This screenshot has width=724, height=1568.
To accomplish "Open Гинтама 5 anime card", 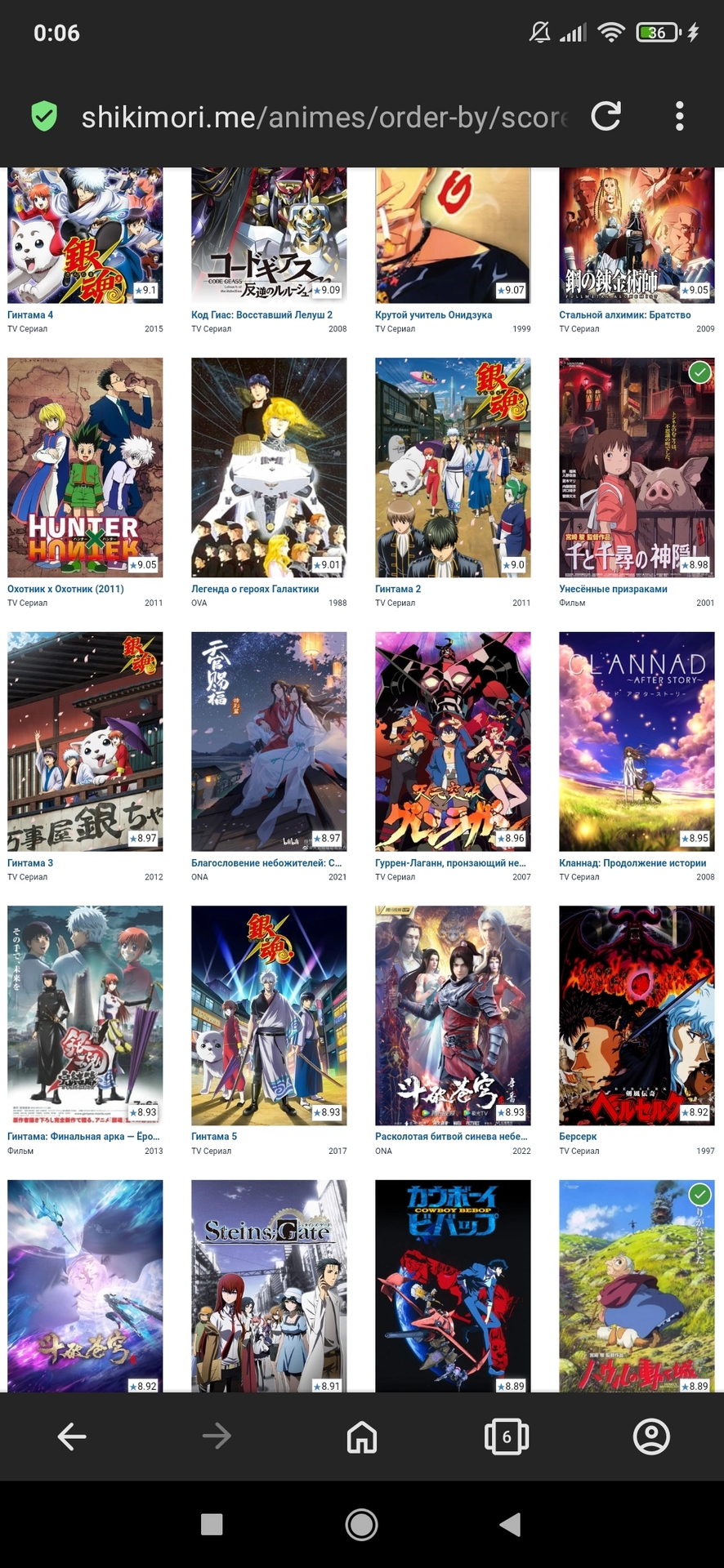I will click(269, 1015).
